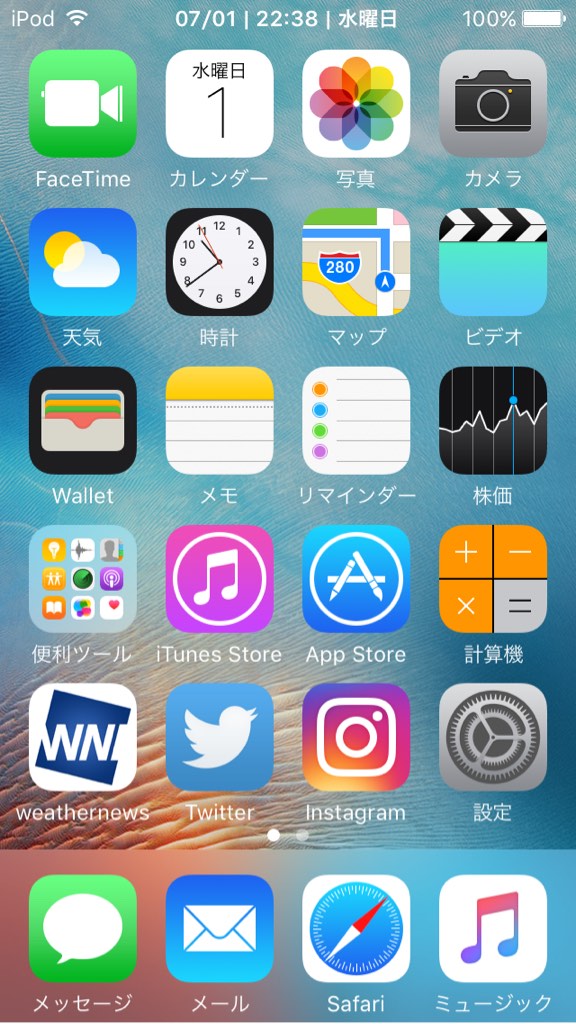Launch the メモ notes app
576x1024 pixels.
219,421
